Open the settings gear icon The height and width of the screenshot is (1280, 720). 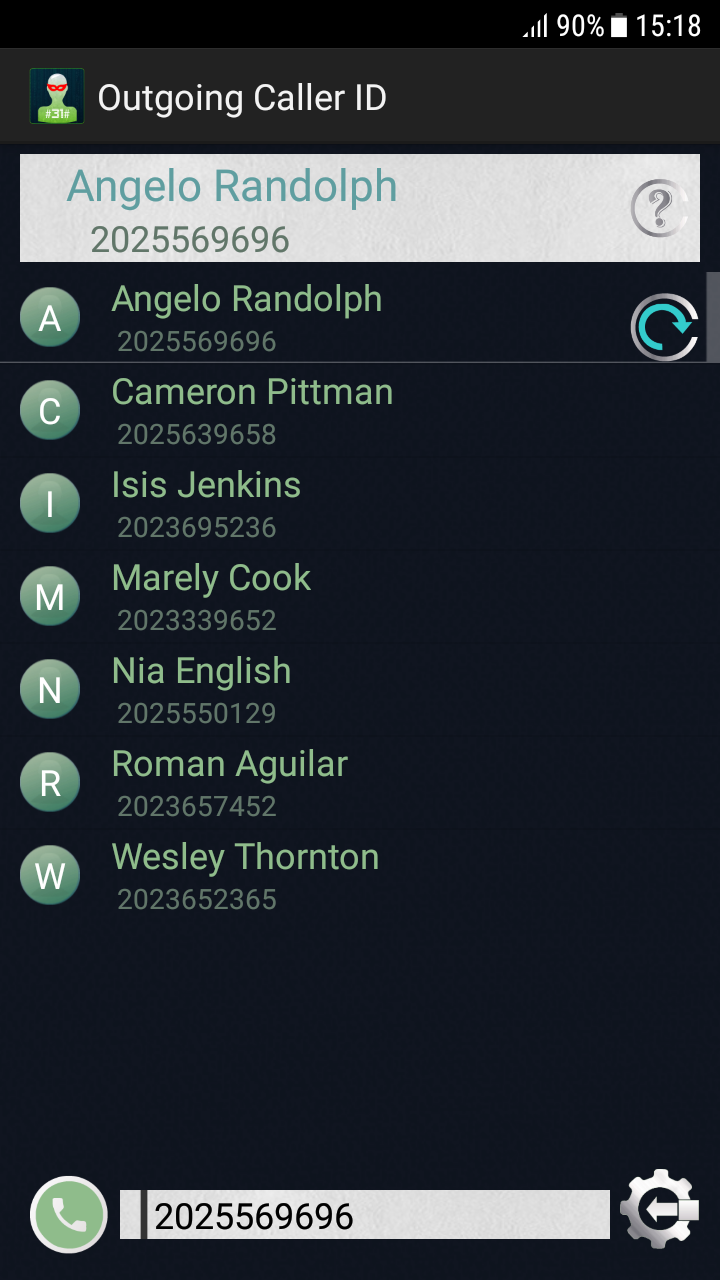click(x=659, y=1209)
